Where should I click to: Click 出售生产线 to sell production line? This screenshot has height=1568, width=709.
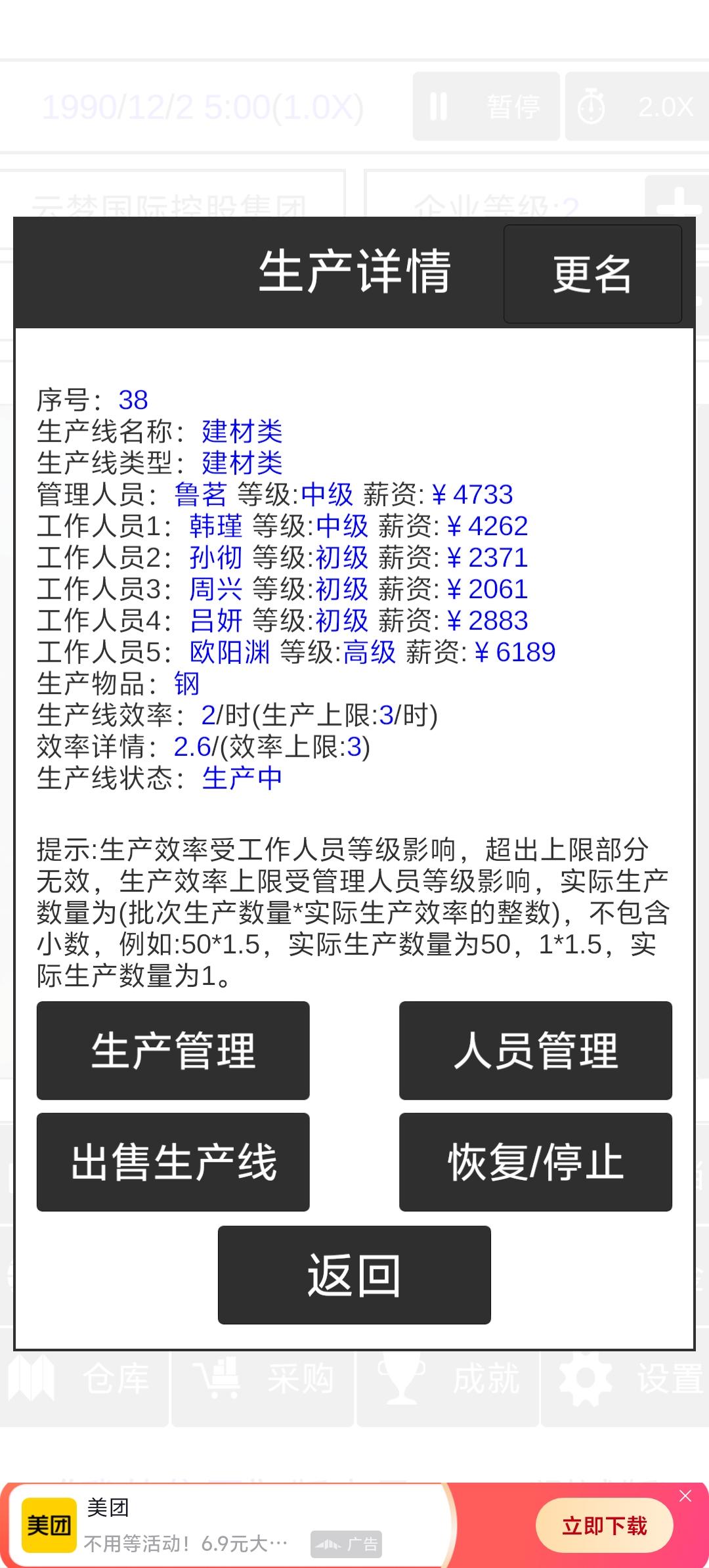(x=173, y=1162)
